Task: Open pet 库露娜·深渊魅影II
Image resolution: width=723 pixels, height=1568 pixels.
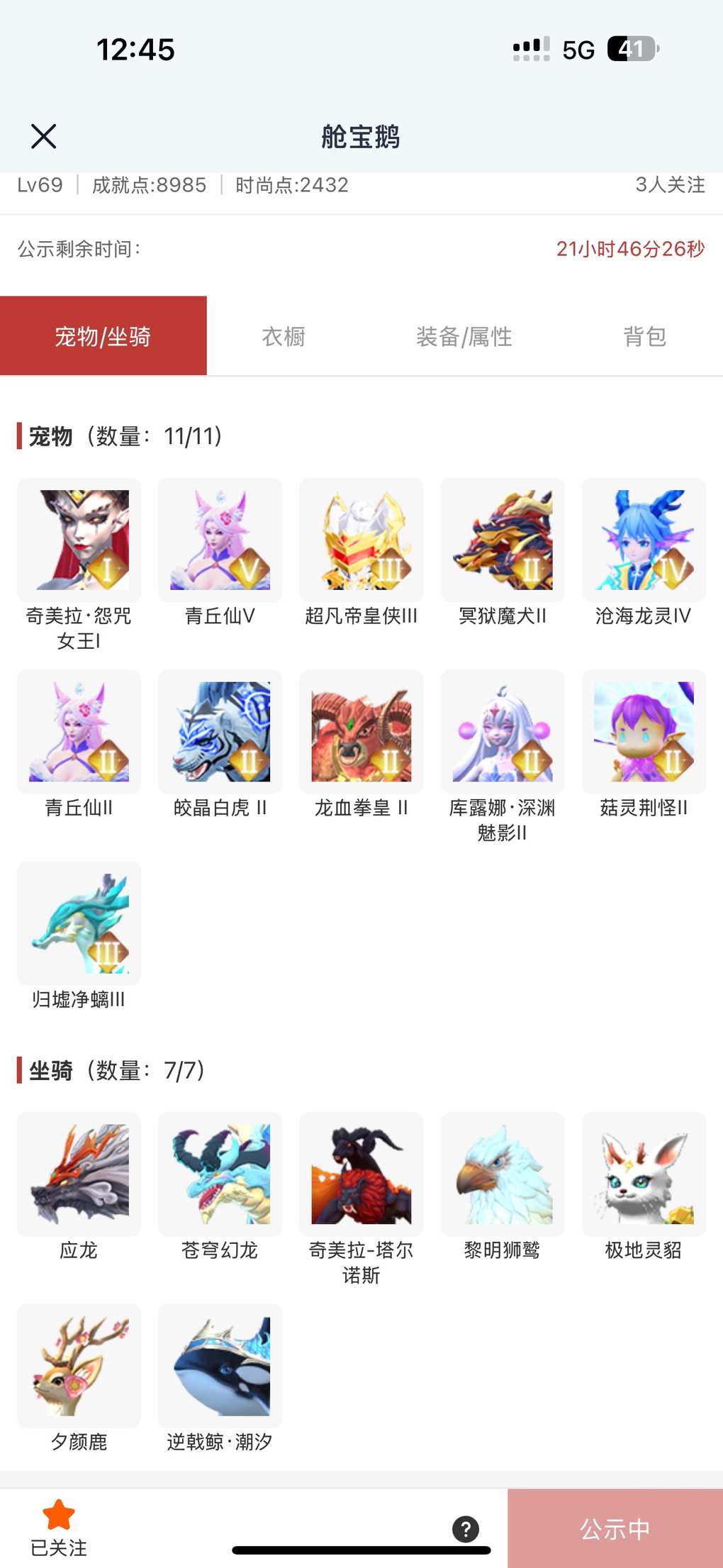Action: (x=503, y=732)
